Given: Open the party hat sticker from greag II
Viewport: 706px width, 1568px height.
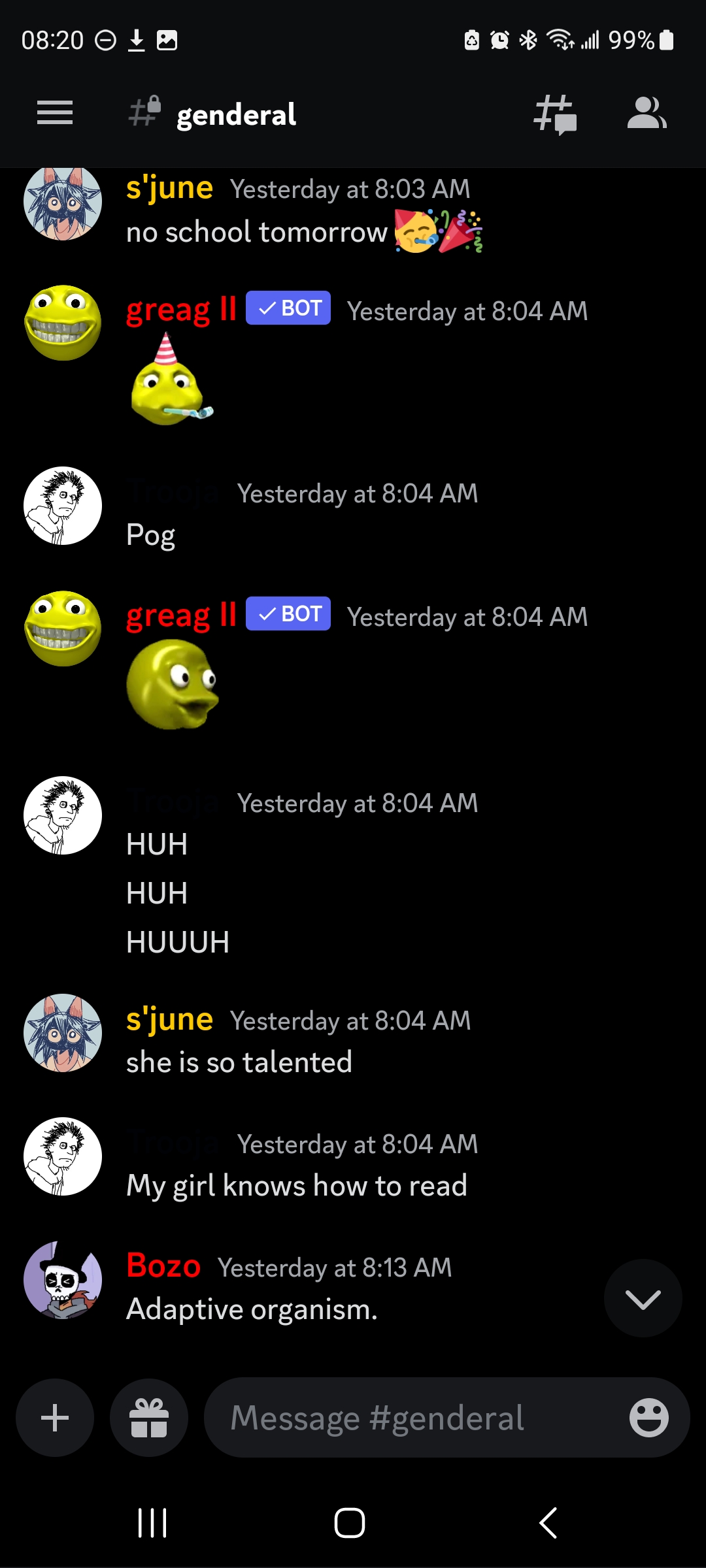Looking at the screenshot, I should [x=172, y=379].
